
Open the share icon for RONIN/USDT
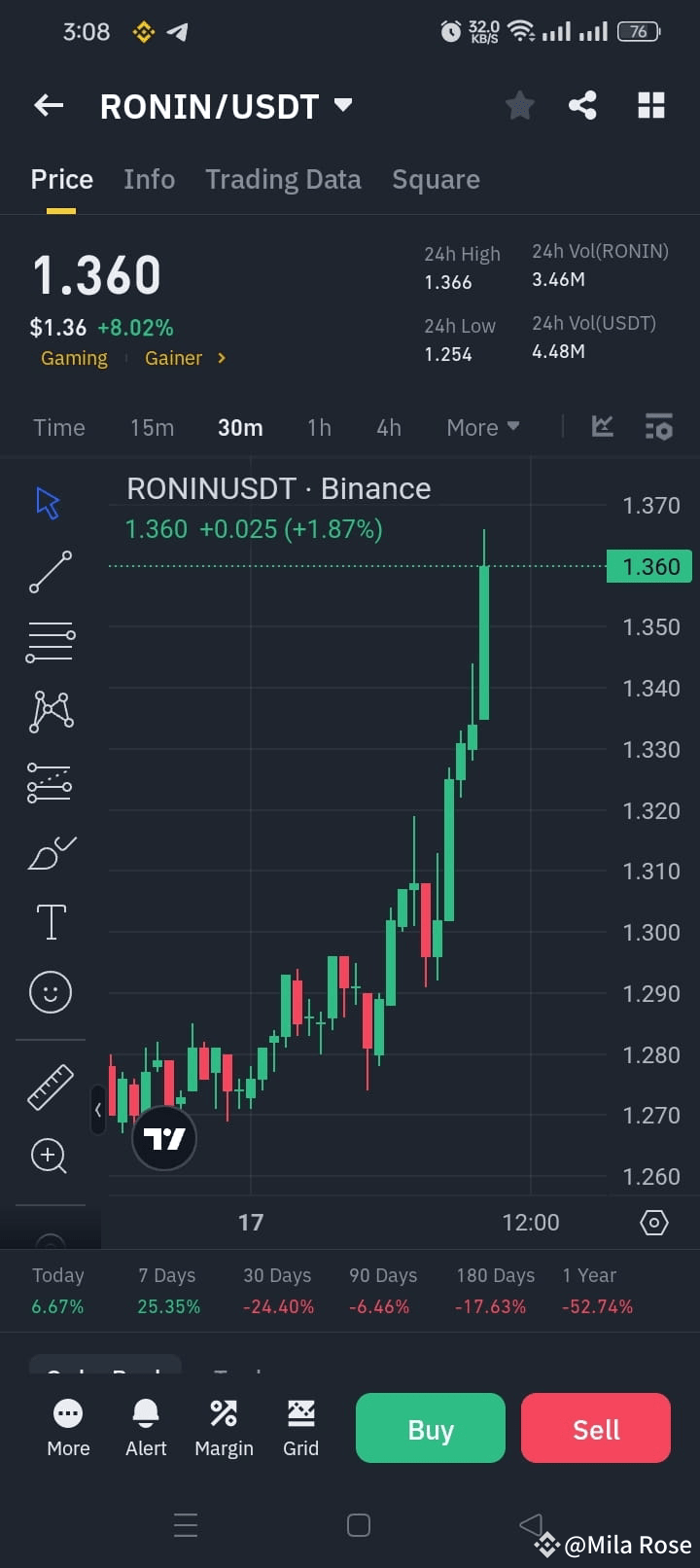point(583,105)
